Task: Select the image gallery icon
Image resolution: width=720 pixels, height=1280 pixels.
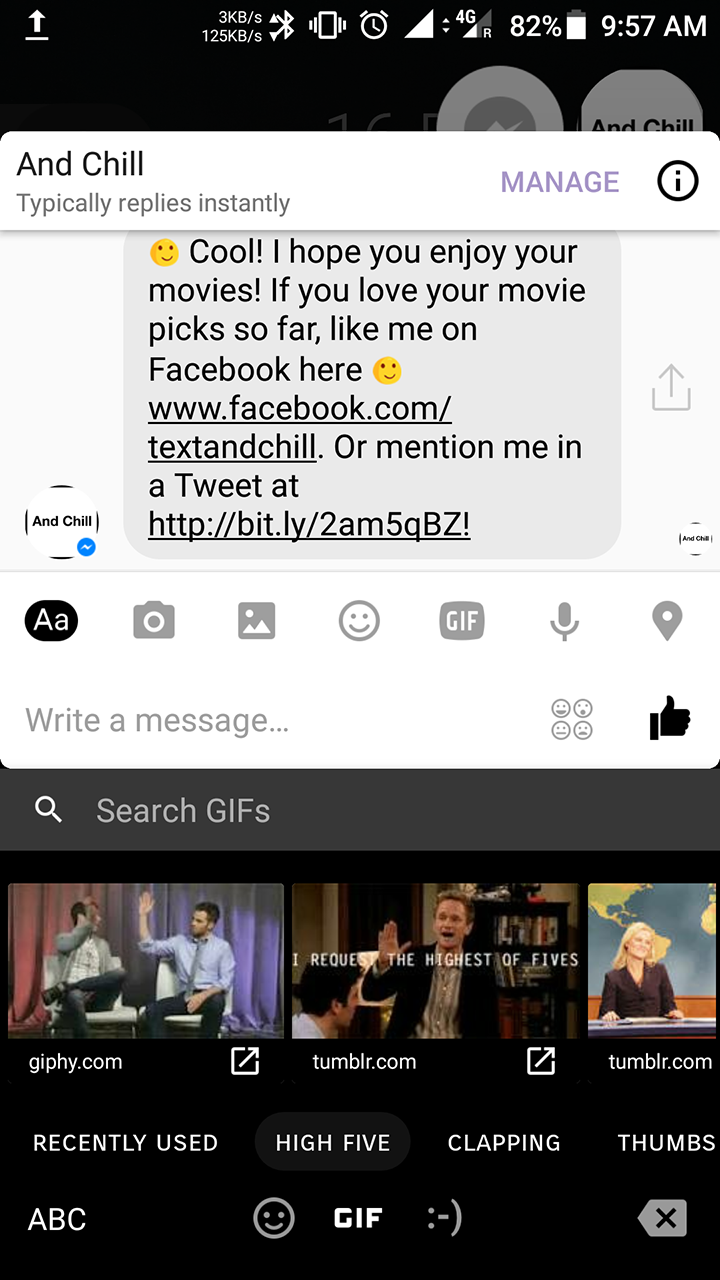Action: click(x=256, y=620)
